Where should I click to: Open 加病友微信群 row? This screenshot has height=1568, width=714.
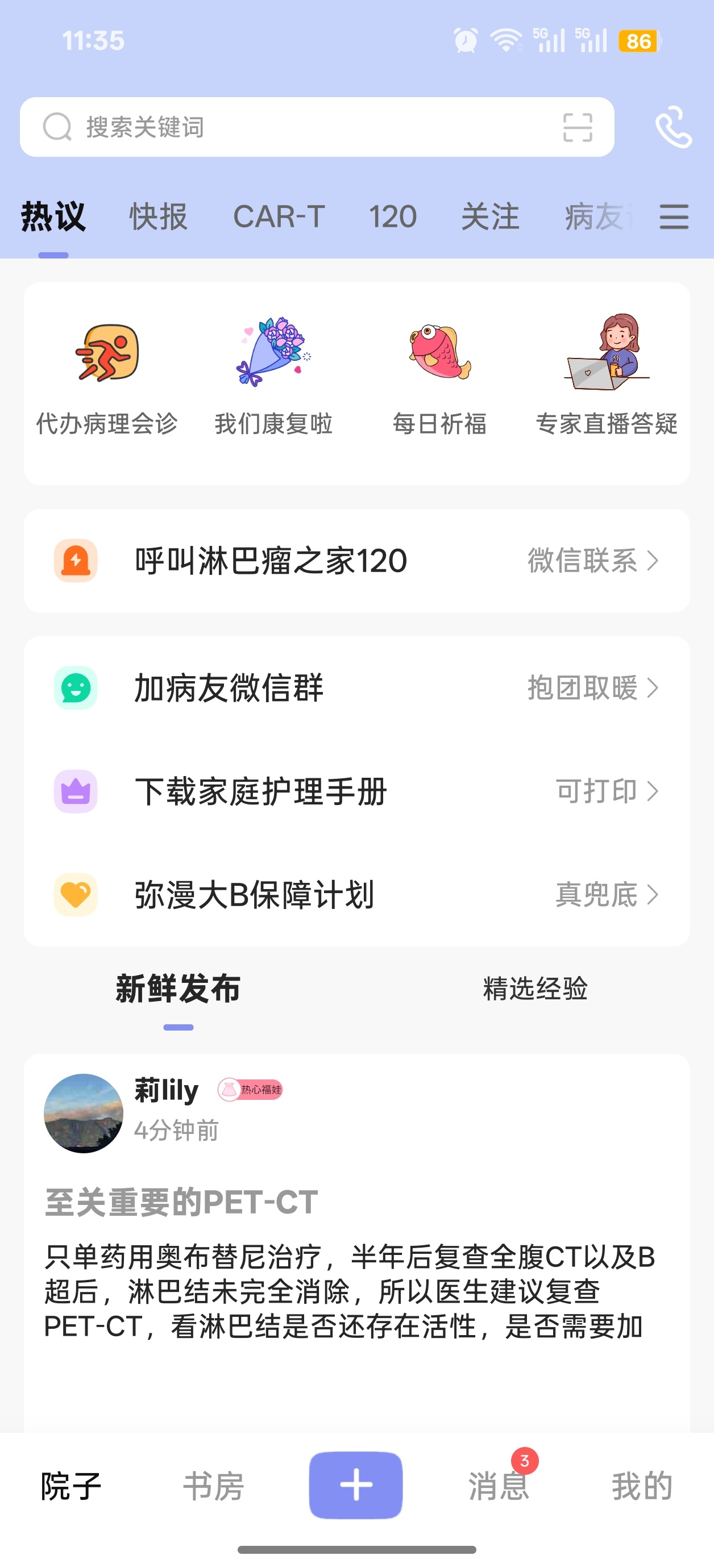point(356,688)
